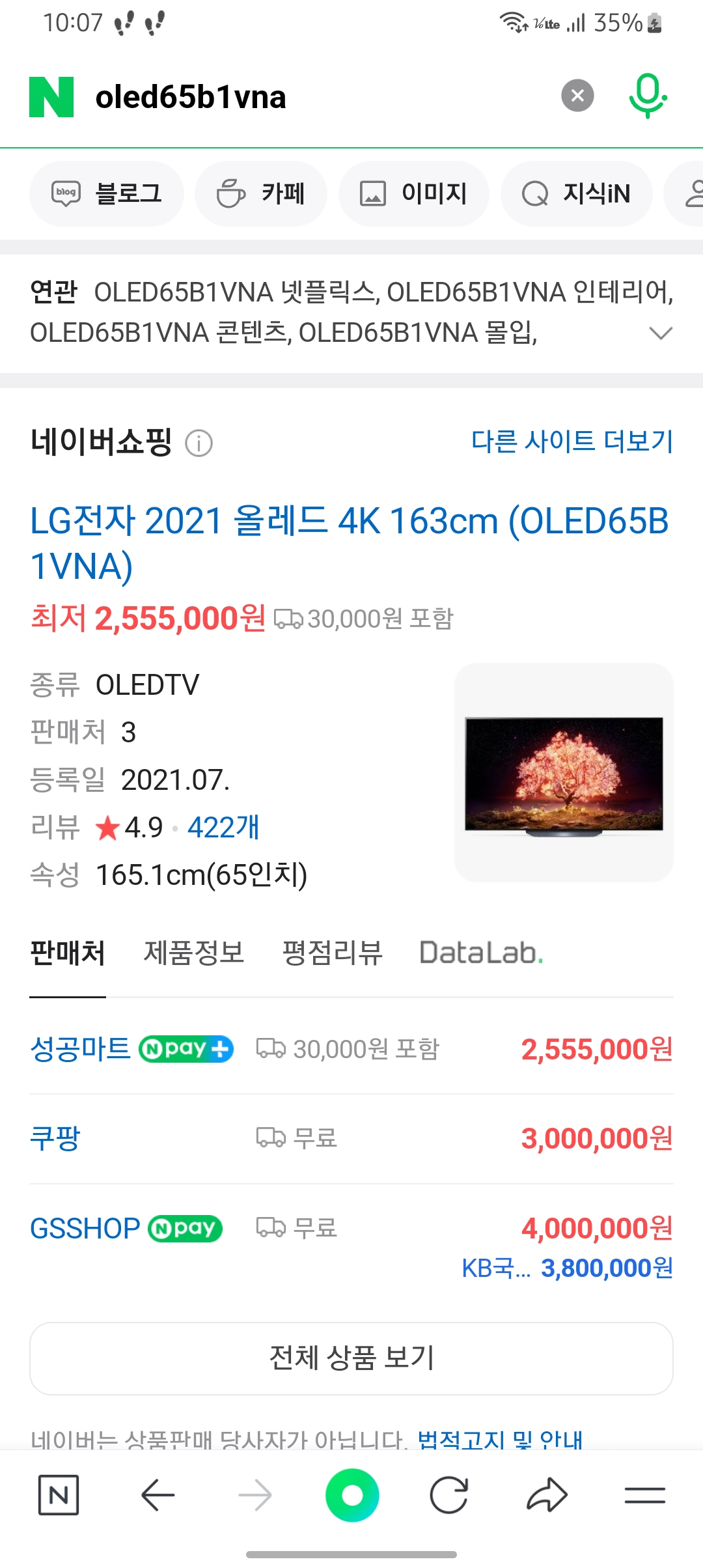Screen dimensions: 703x1568
Task: Click the Npay badge next to 성공마트
Action: [185, 1049]
